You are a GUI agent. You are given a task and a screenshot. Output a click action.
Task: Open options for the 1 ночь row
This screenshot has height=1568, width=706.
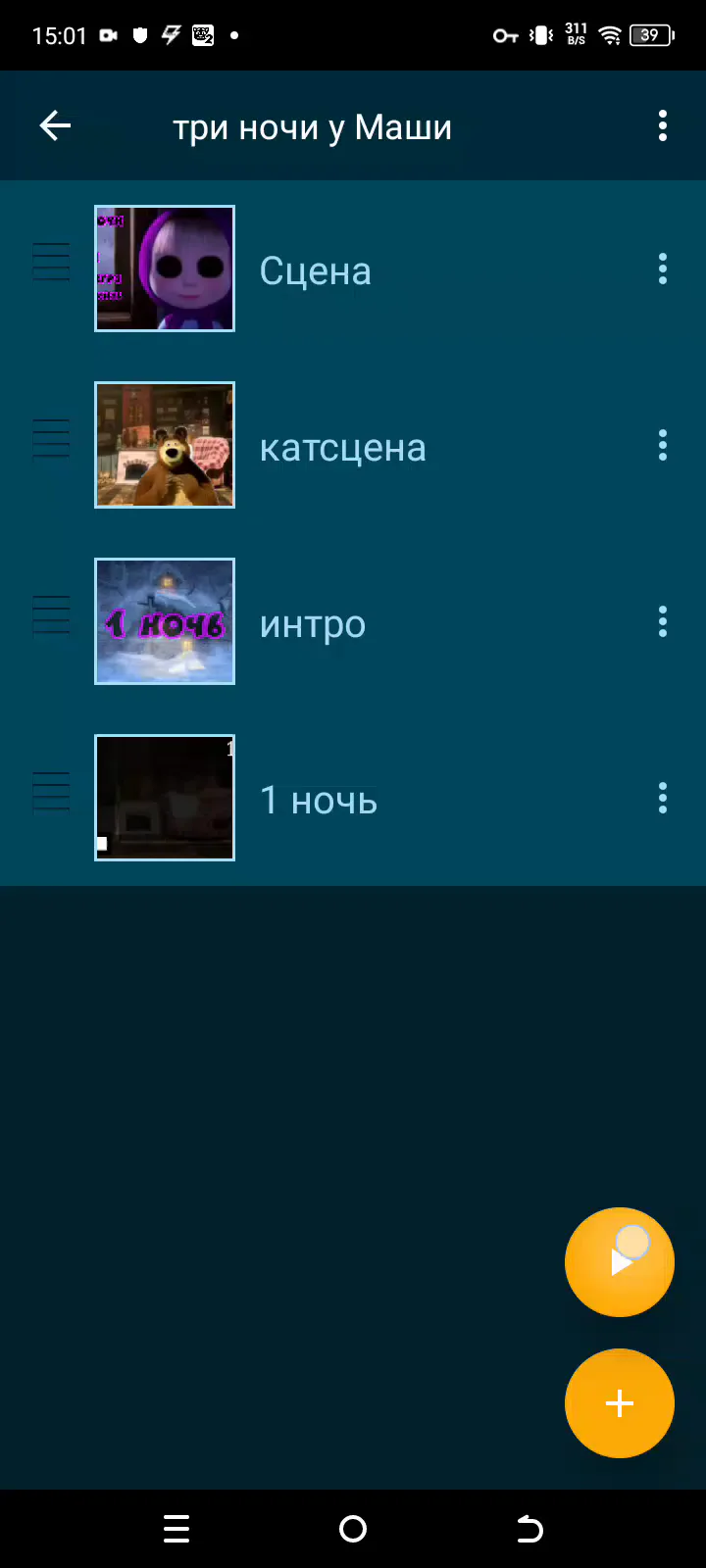(x=663, y=798)
